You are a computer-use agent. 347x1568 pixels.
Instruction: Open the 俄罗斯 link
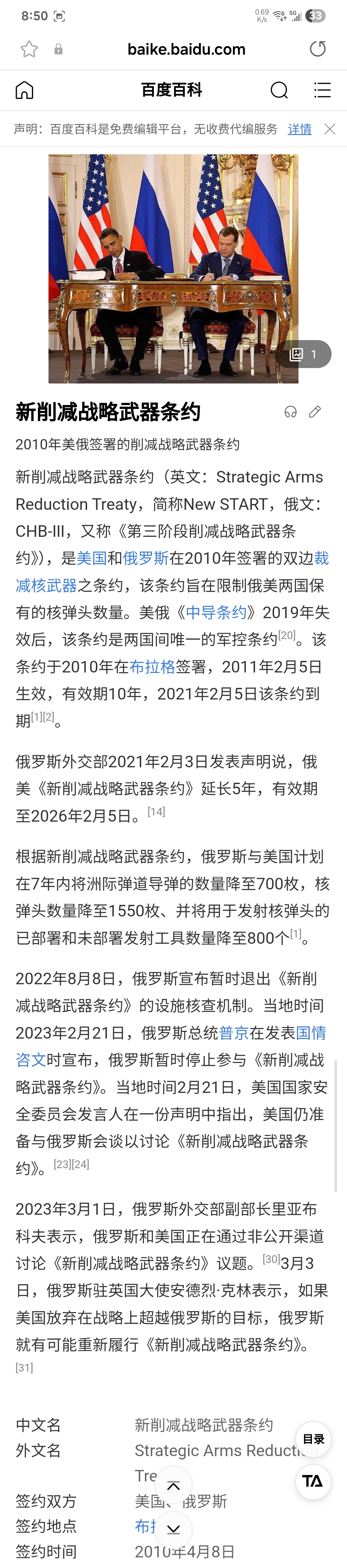146,558
